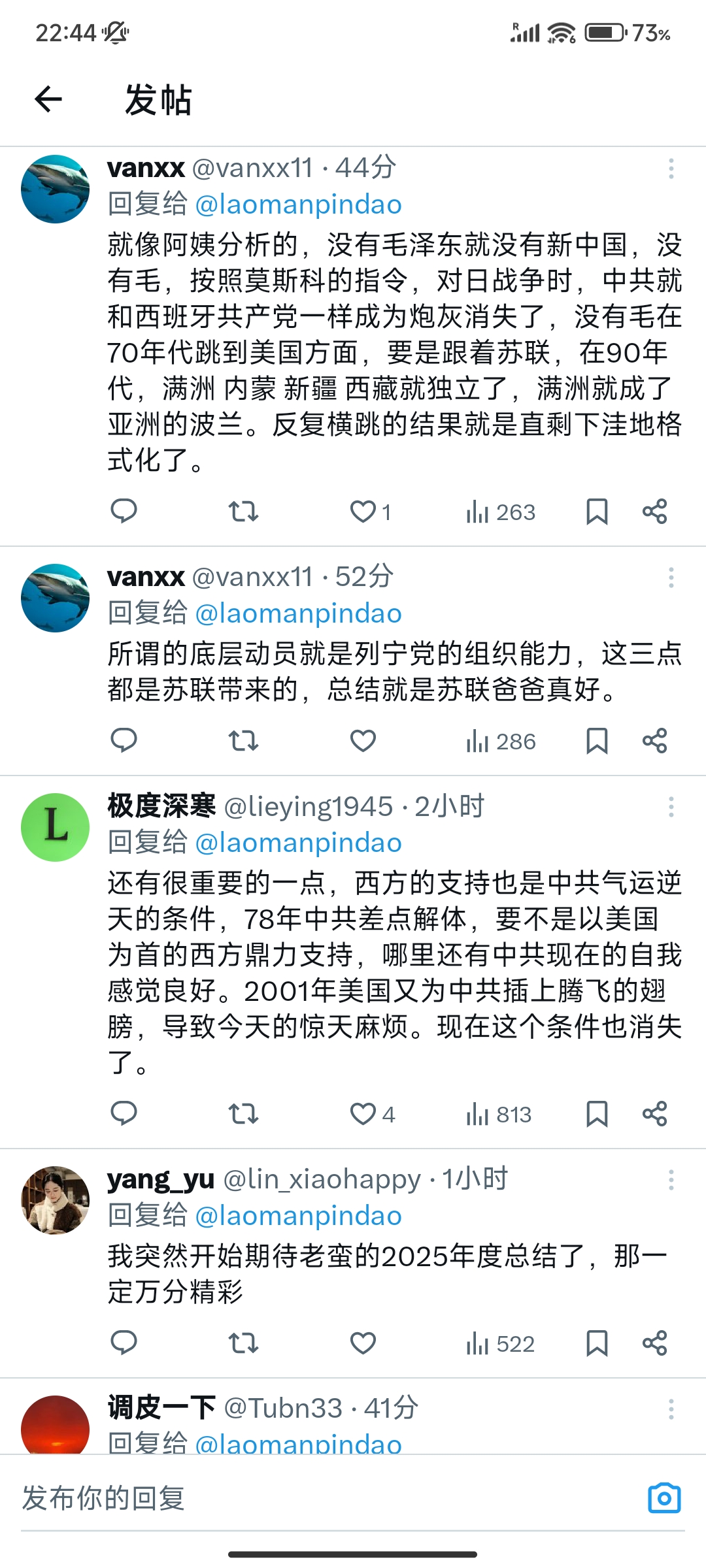Open 极度深寒's profile avatar
This screenshot has width=706, height=1568.
[x=56, y=827]
